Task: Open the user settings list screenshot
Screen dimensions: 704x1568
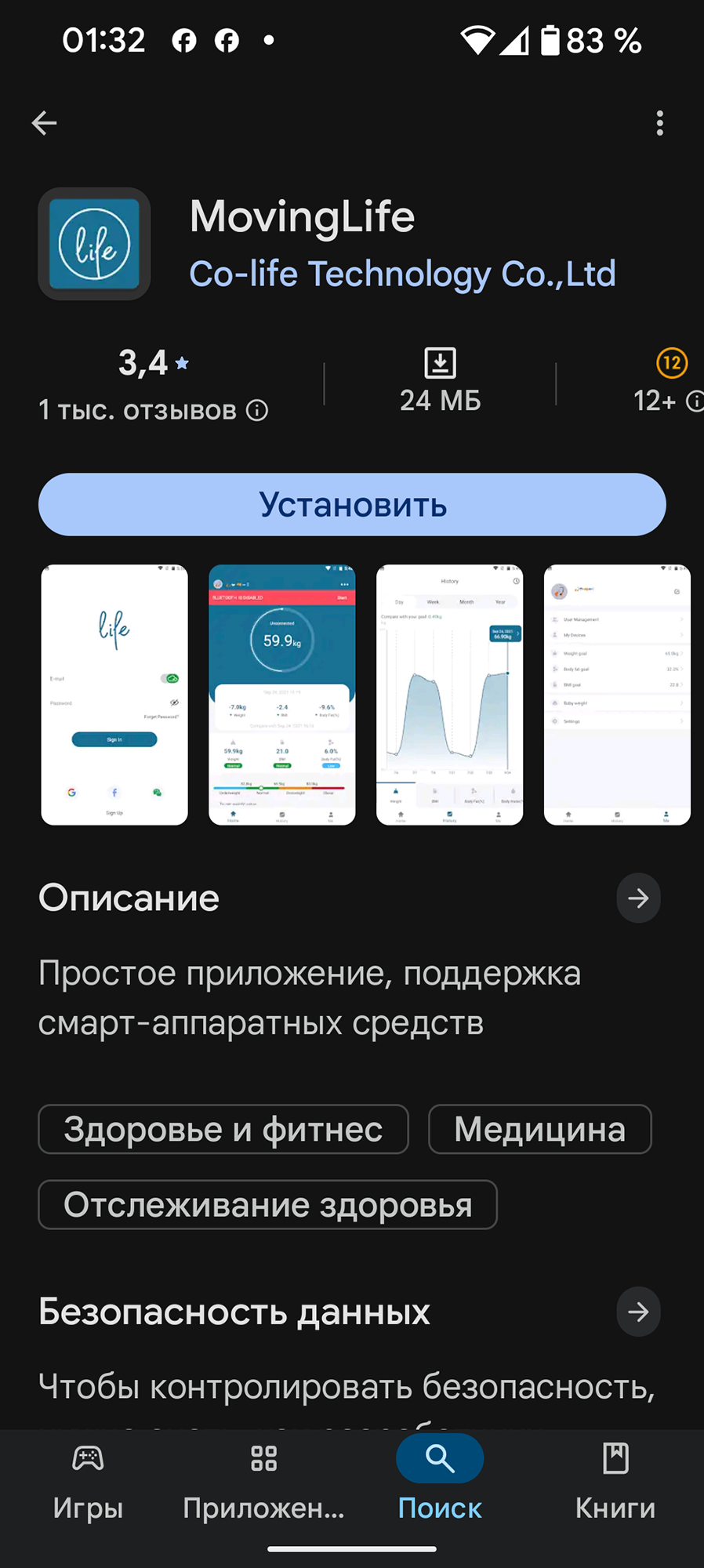Action: tap(618, 695)
